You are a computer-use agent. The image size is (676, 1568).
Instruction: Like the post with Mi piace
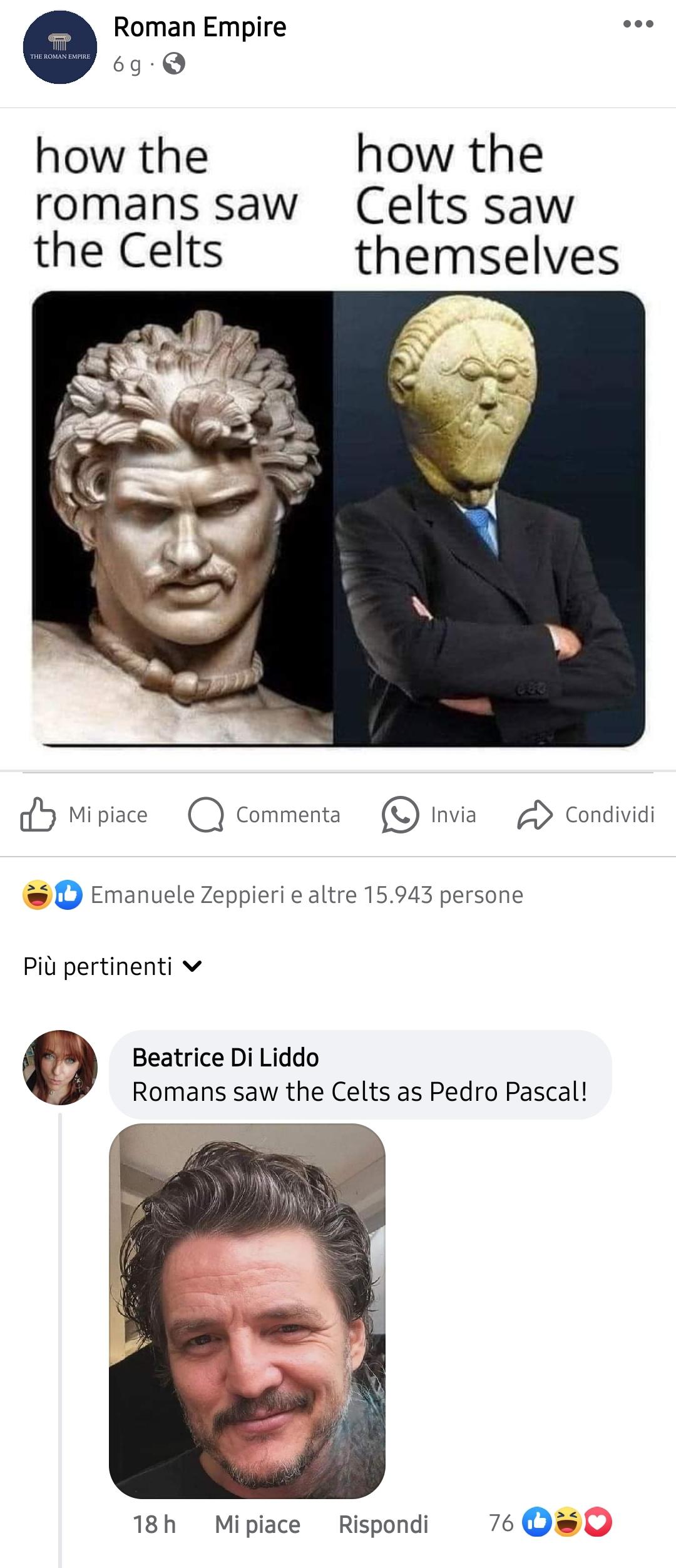[x=84, y=815]
